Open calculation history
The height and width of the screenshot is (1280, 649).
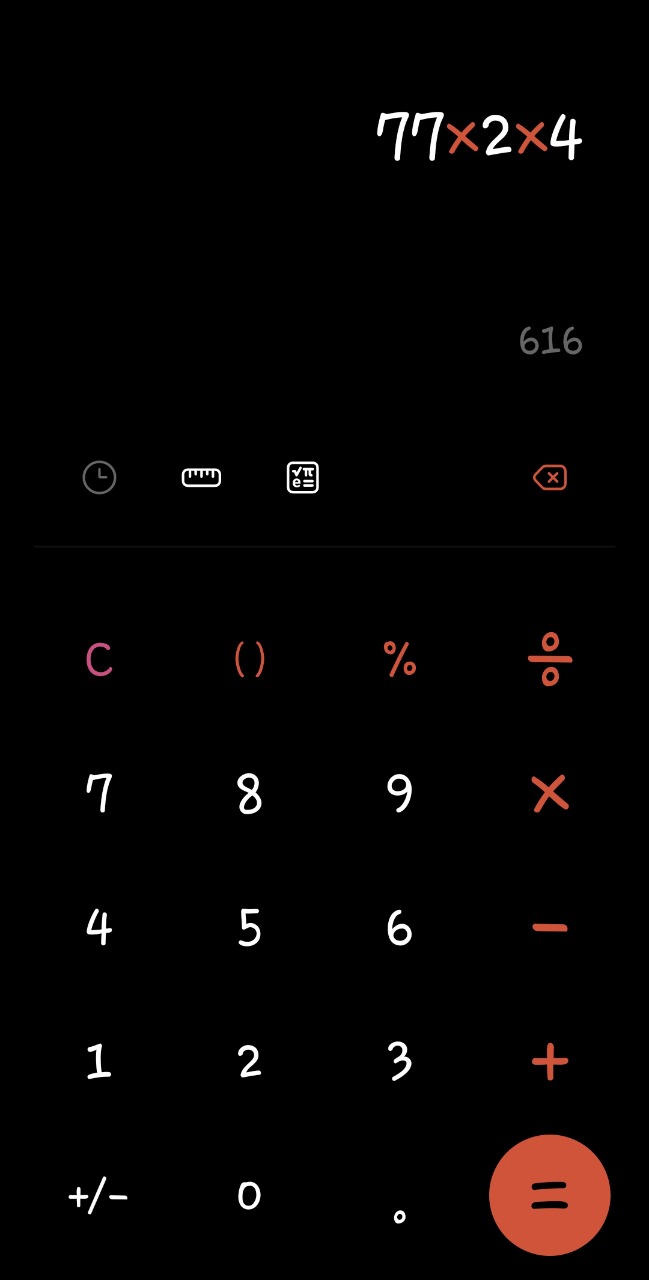point(99,478)
